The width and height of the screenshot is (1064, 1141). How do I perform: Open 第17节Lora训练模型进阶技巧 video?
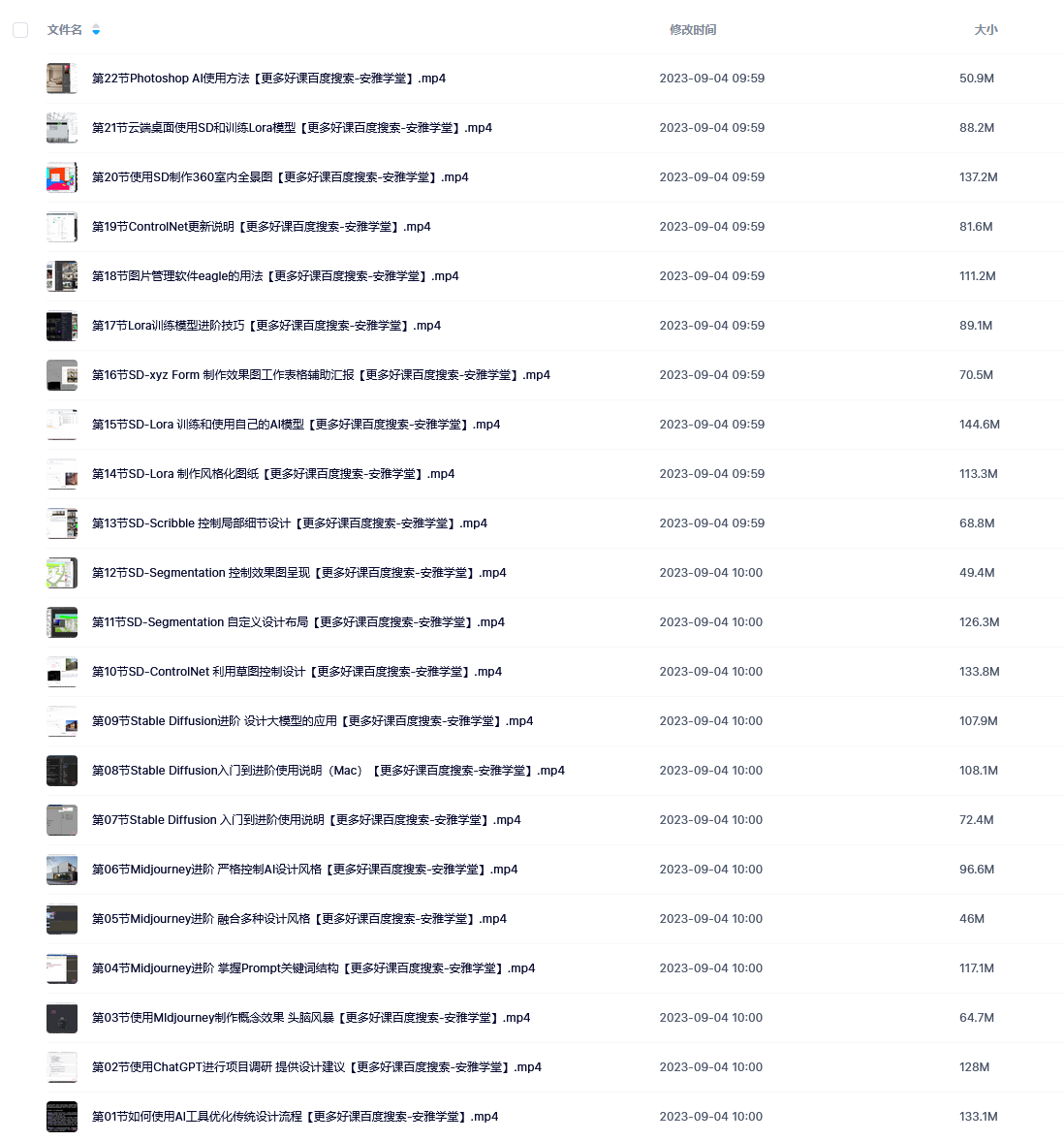click(266, 326)
